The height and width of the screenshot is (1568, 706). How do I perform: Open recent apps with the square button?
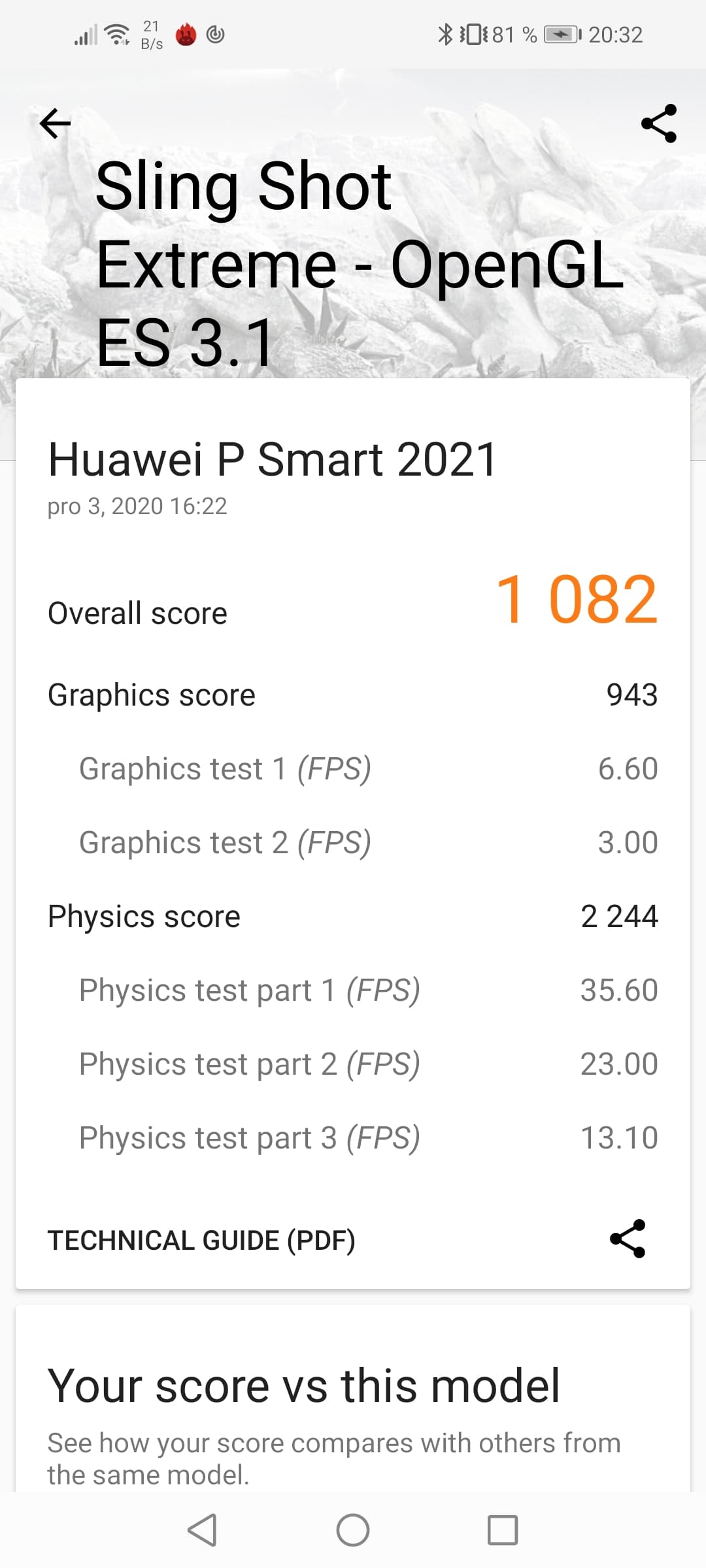502,1529
